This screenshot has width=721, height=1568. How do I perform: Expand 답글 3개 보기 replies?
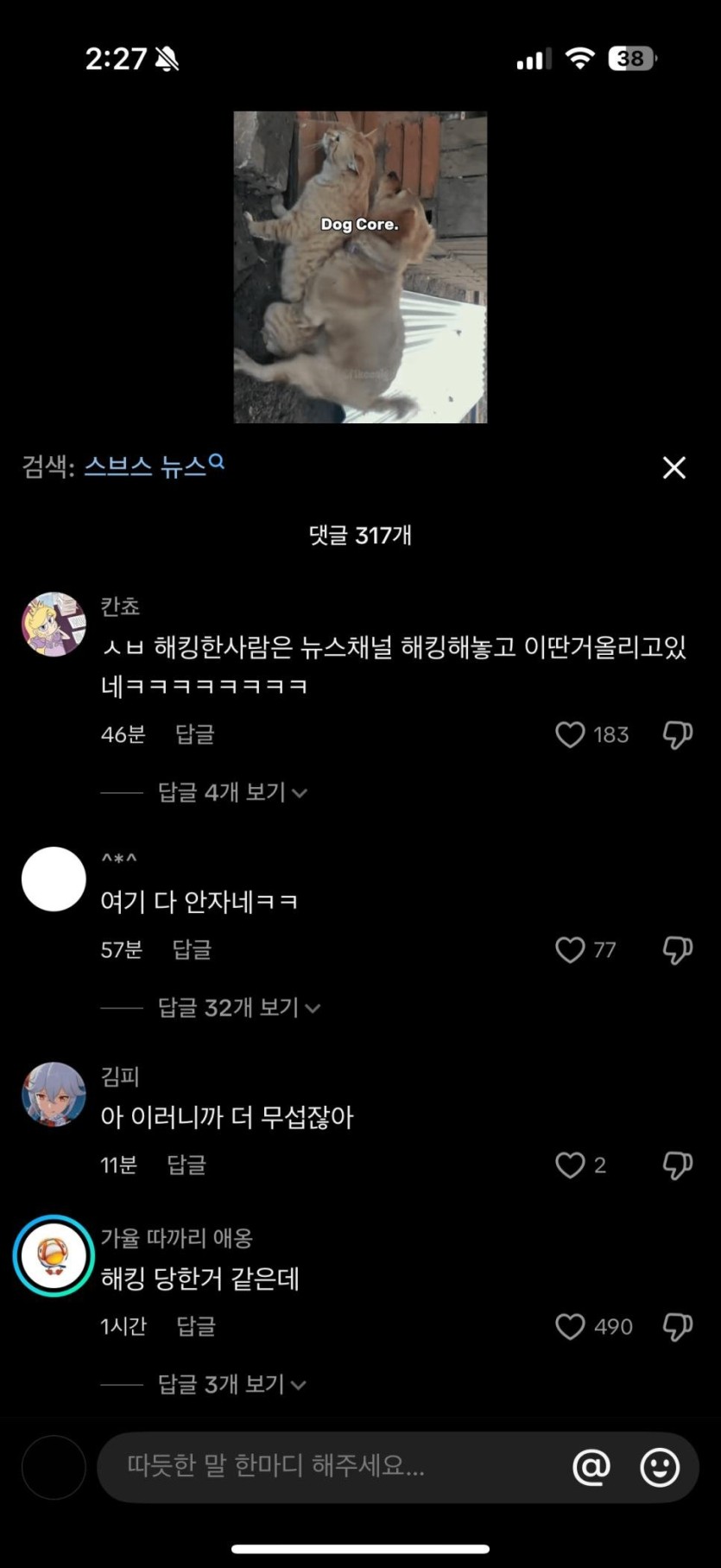(231, 1384)
